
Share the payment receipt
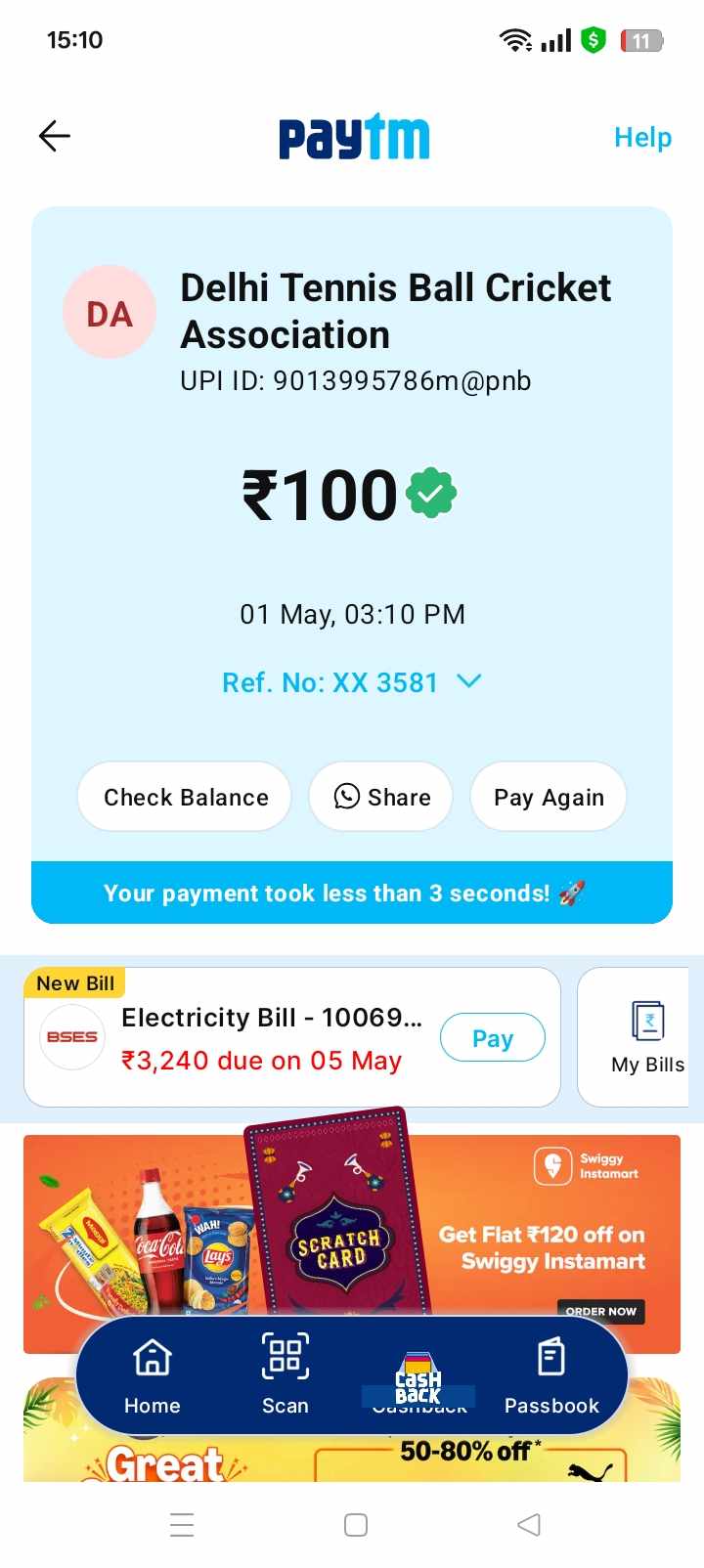[x=381, y=797]
